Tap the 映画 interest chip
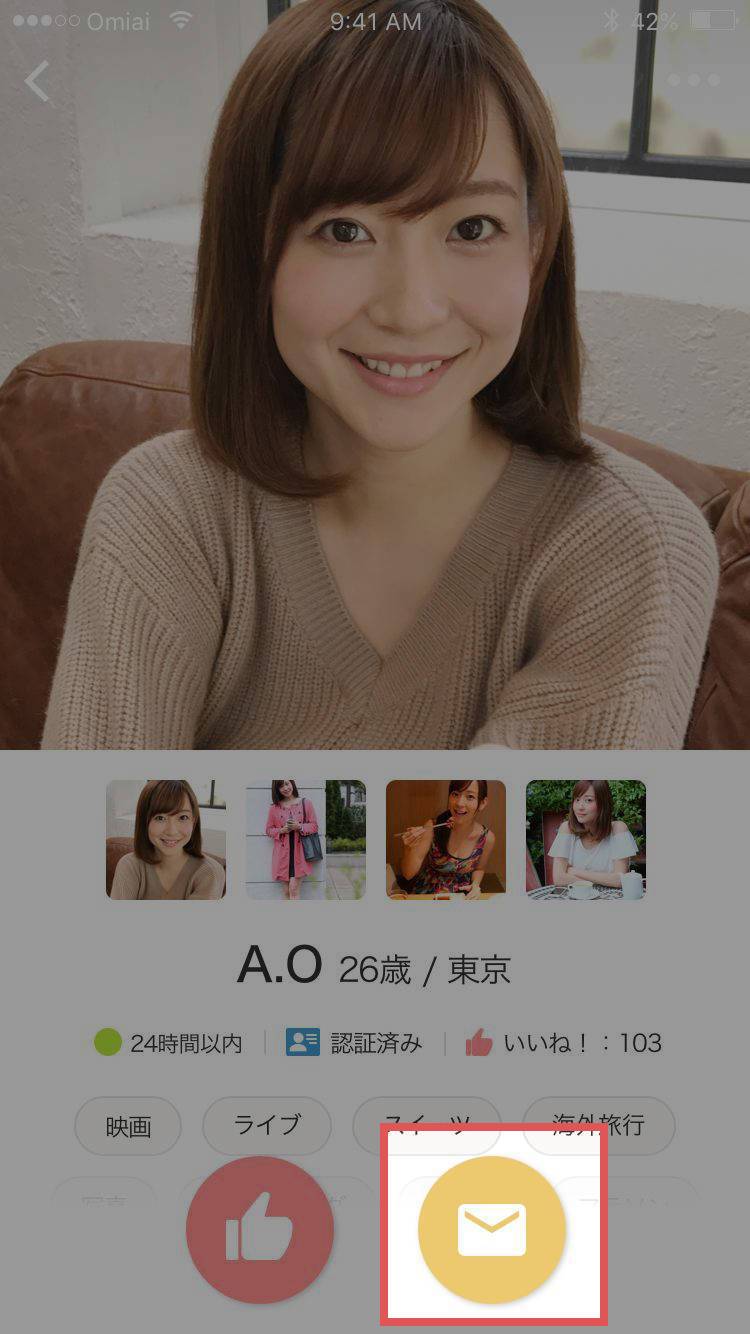750x1334 pixels. tap(128, 1126)
